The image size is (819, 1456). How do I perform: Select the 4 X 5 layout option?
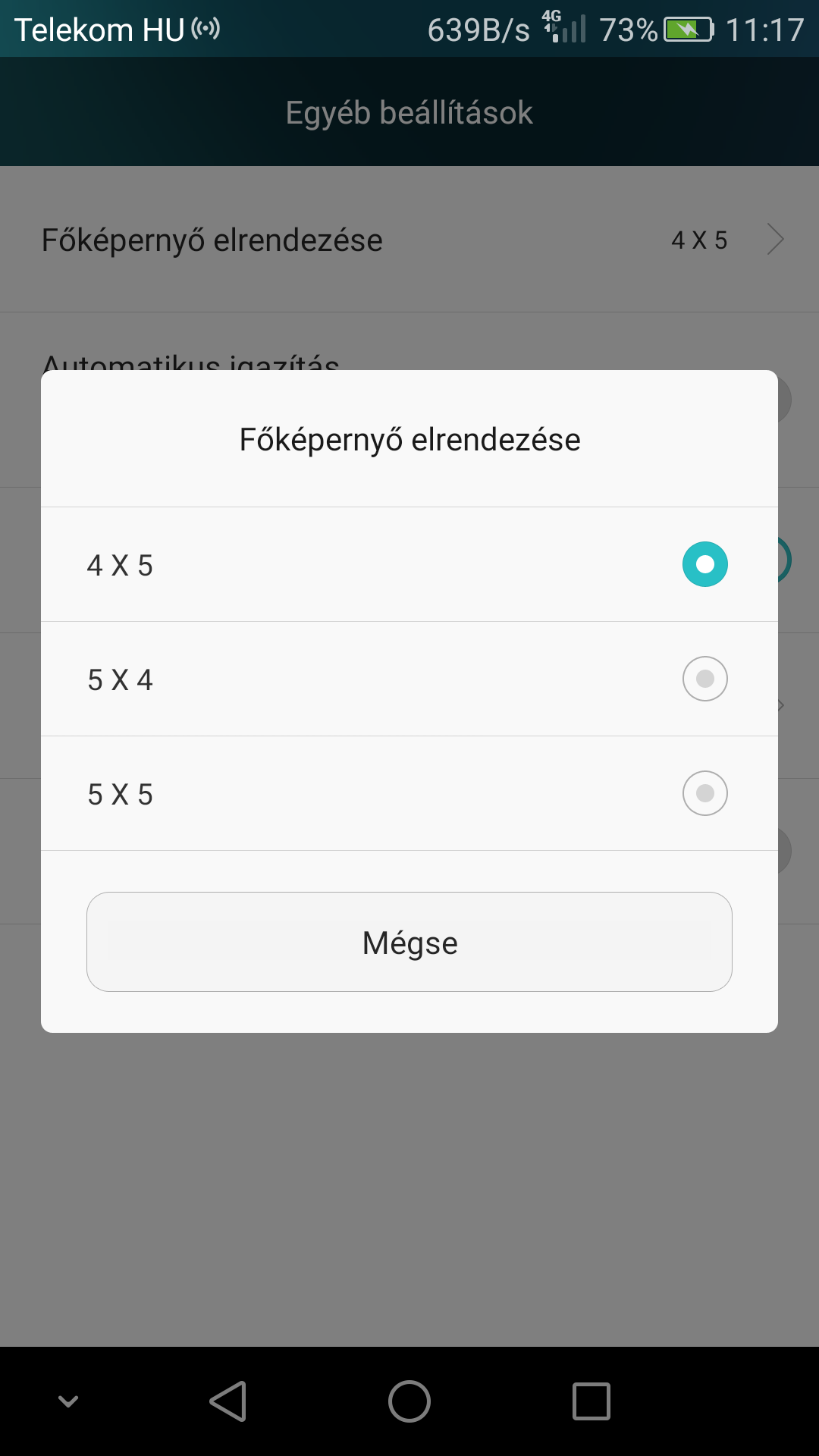[704, 564]
